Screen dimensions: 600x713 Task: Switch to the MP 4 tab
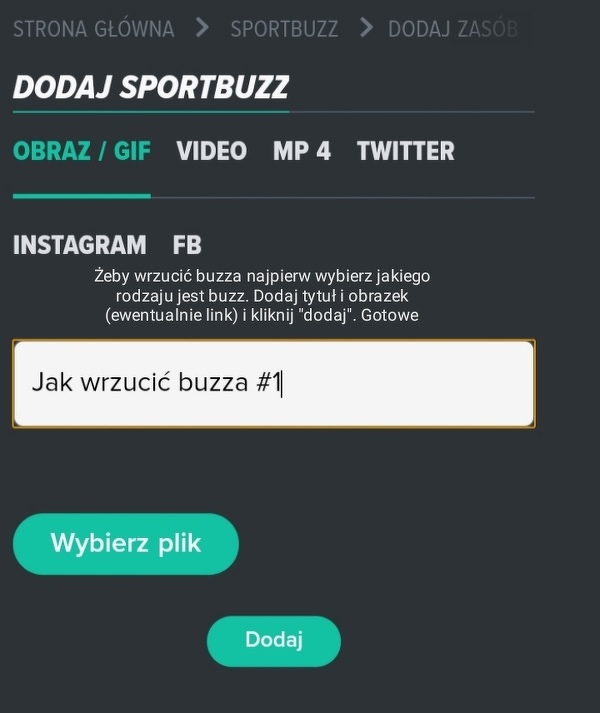[x=301, y=151]
